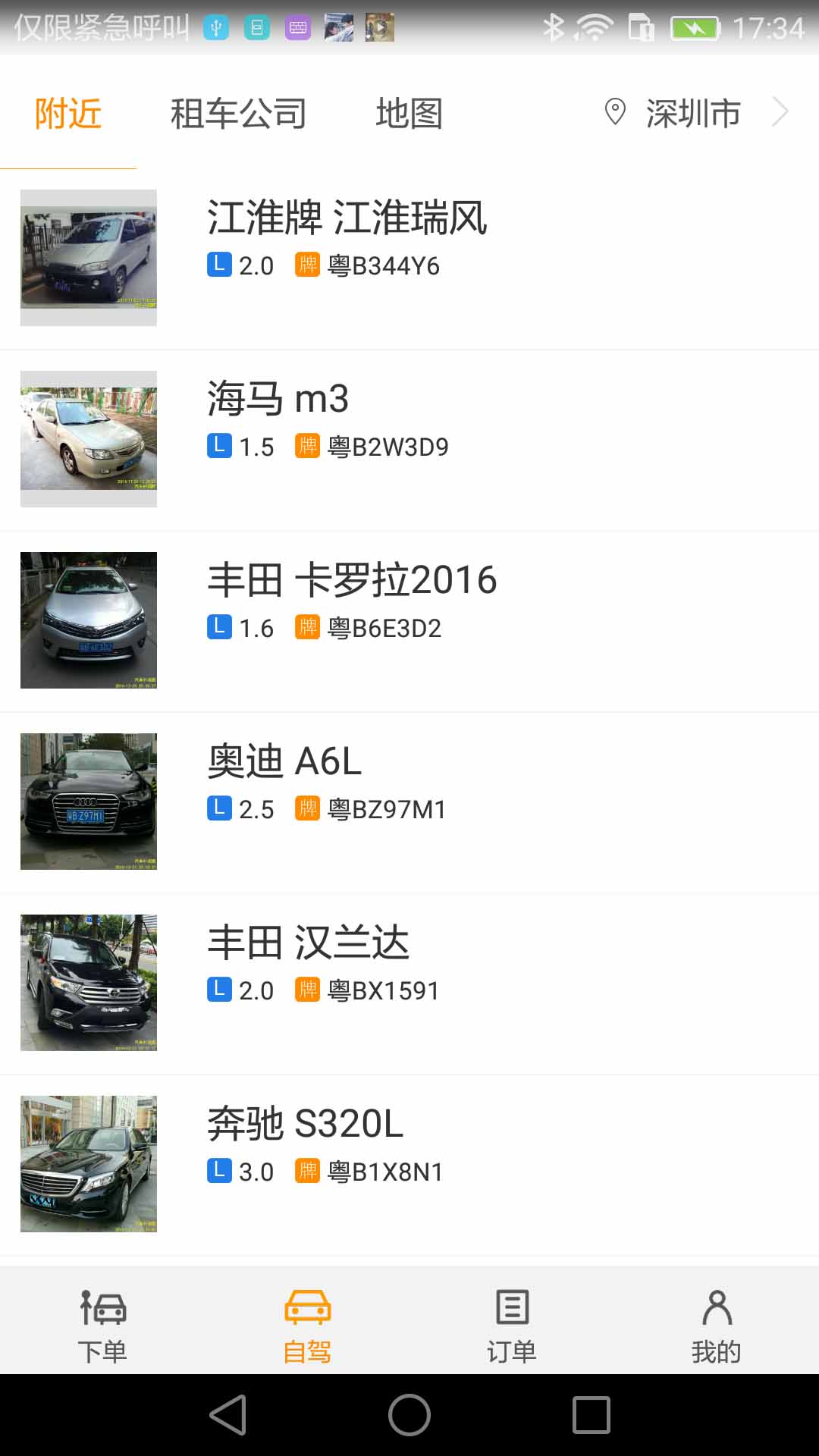Tap the system home button
This screenshot has width=819, height=1456.
[409, 1415]
